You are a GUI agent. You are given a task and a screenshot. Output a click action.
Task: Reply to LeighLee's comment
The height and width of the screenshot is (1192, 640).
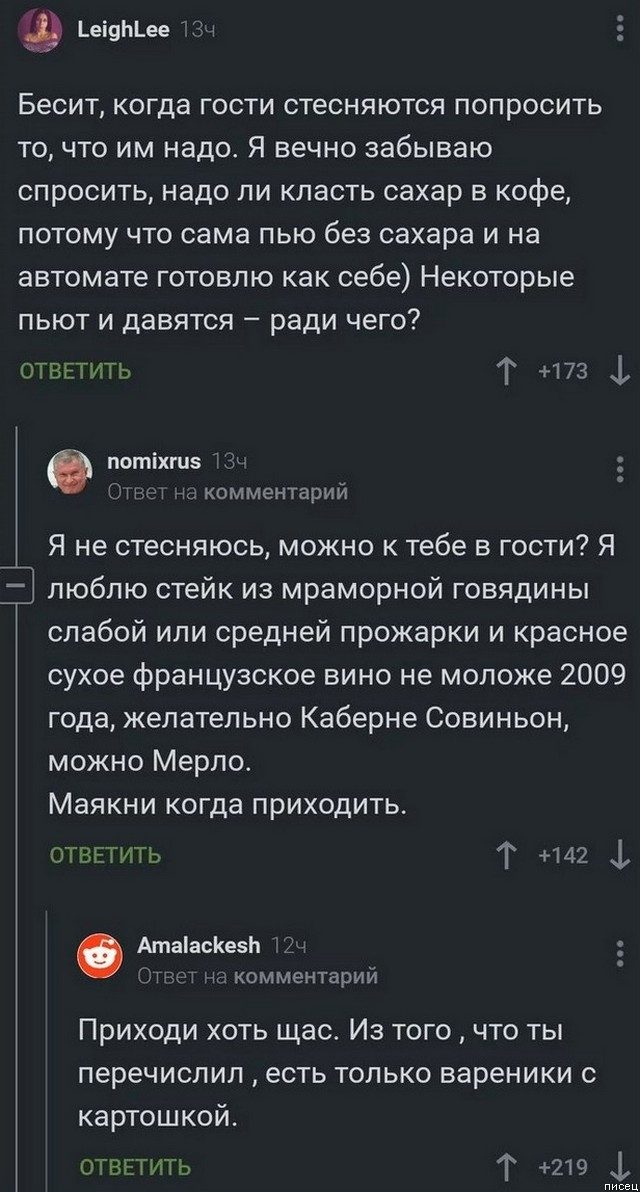click(76, 373)
